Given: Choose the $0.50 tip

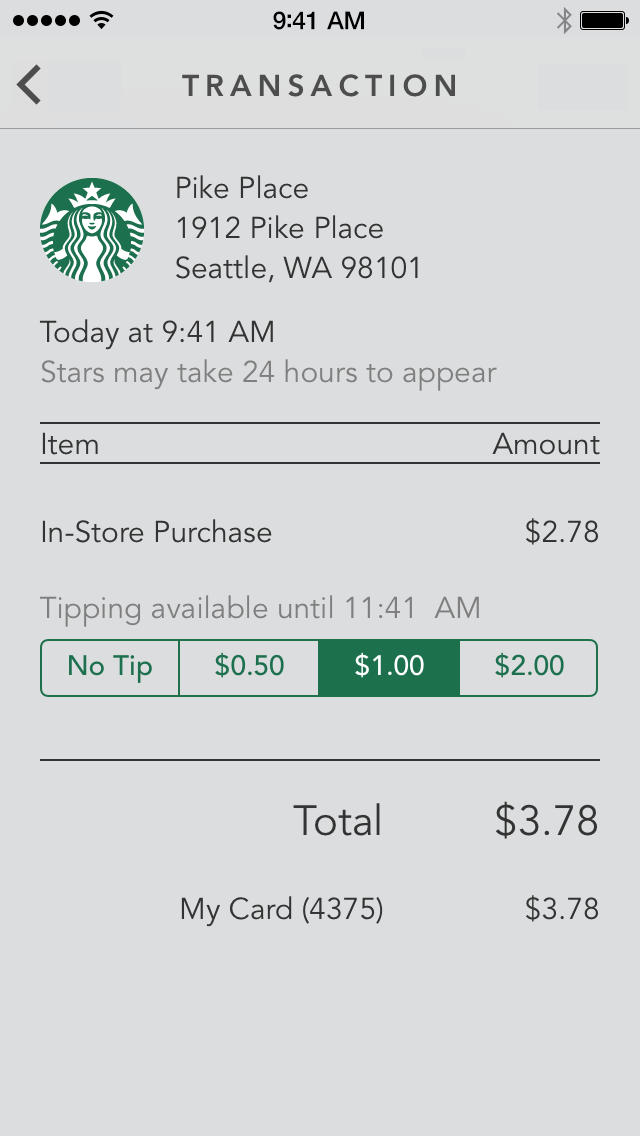Looking at the screenshot, I should 249,667.
